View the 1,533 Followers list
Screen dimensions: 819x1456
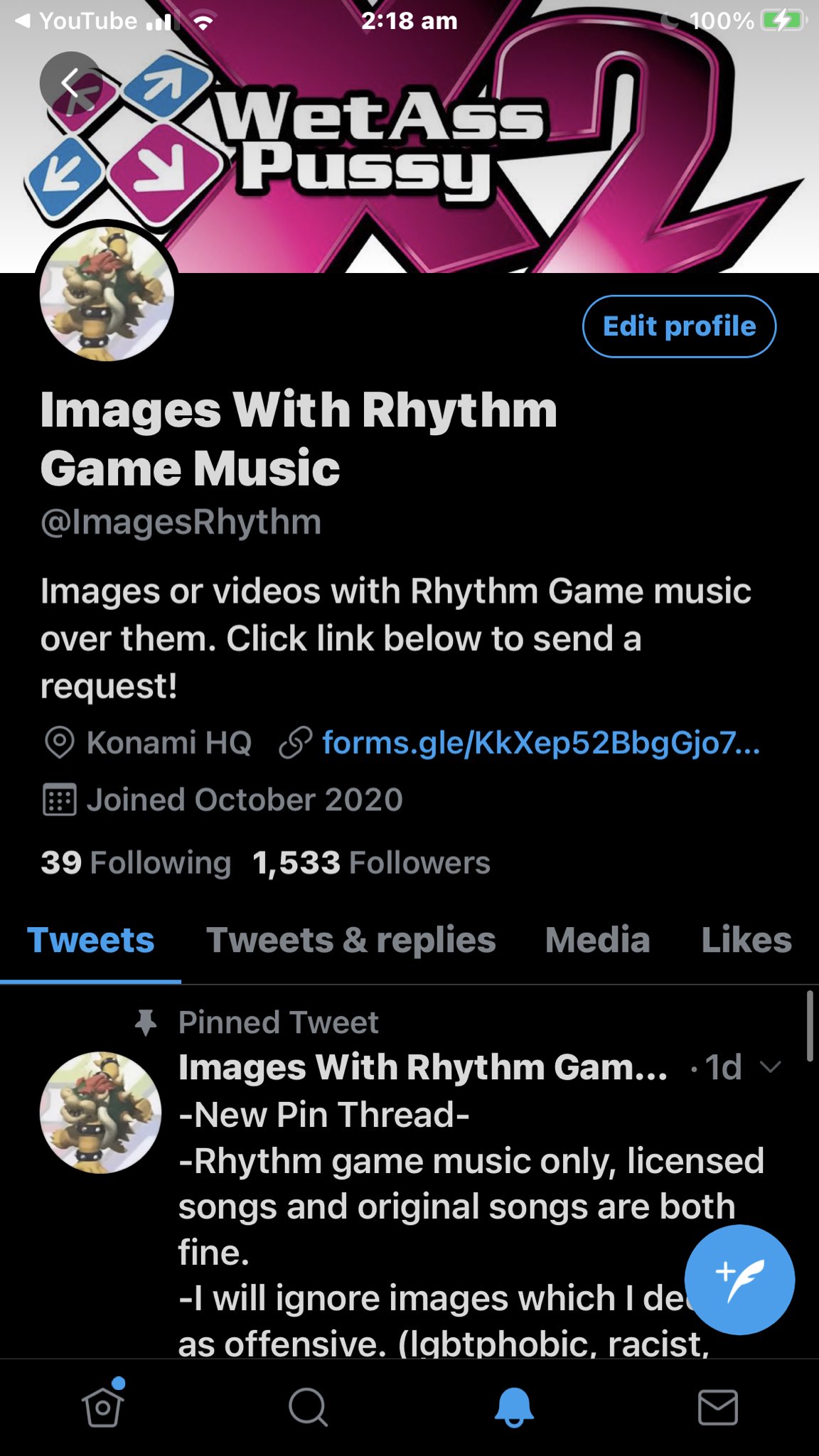(x=371, y=862)
